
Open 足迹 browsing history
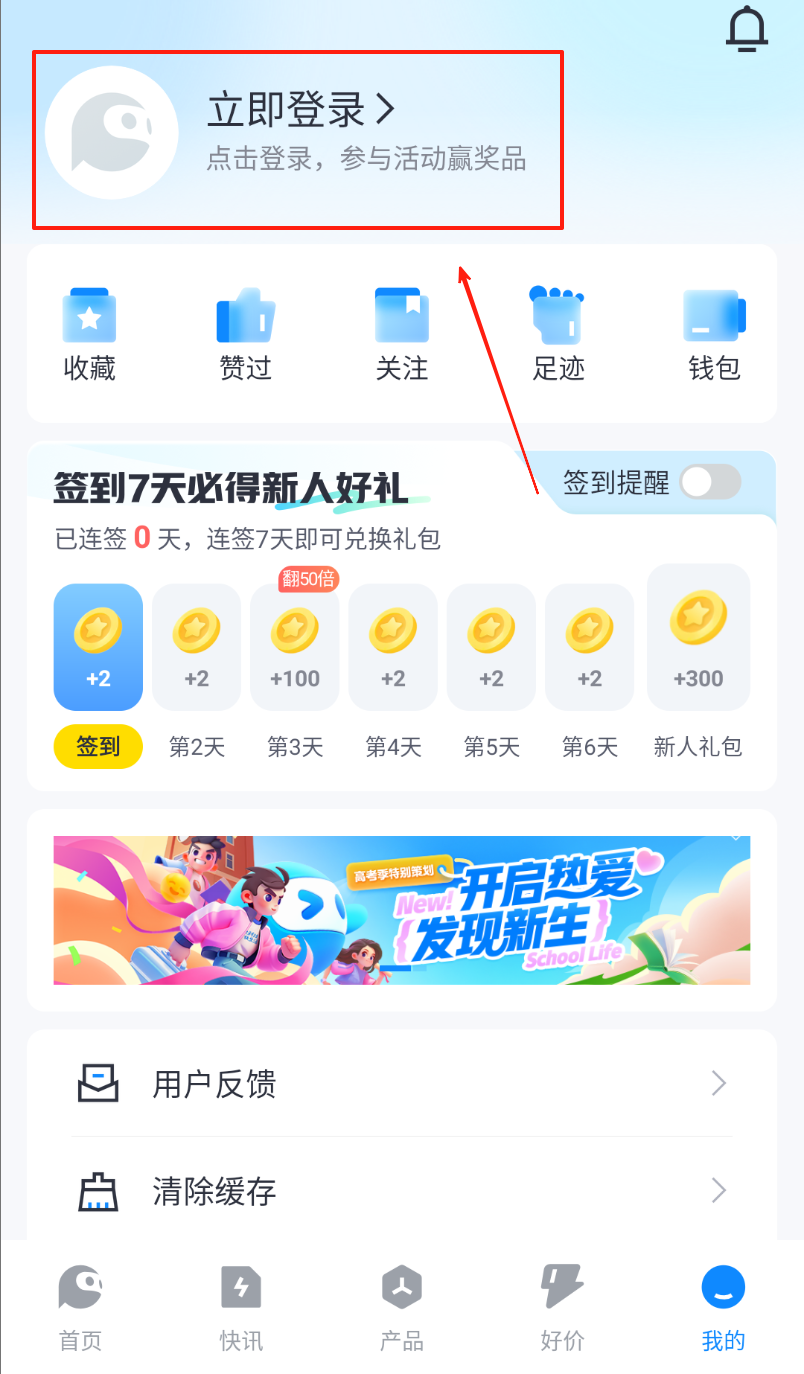coord(558,336)
